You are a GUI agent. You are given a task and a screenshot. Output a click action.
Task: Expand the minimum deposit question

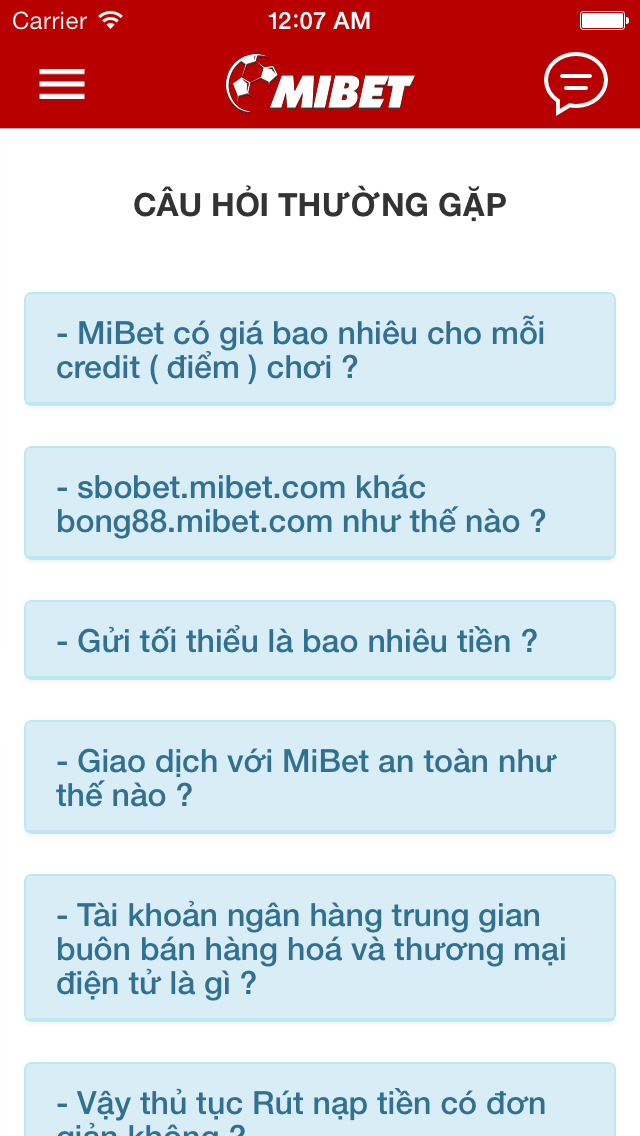pos(319,640)
